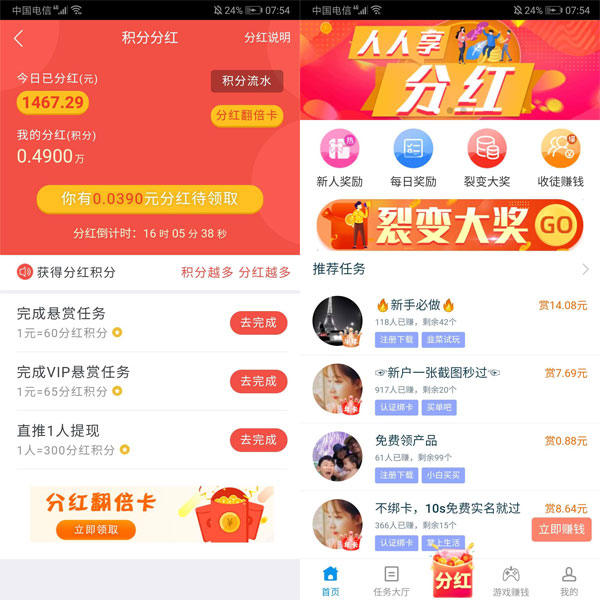This screenshot has width=600, height=600.
Task: Tap 去完成 for 完成VIP悬赏任务
Action: [258, 381]
